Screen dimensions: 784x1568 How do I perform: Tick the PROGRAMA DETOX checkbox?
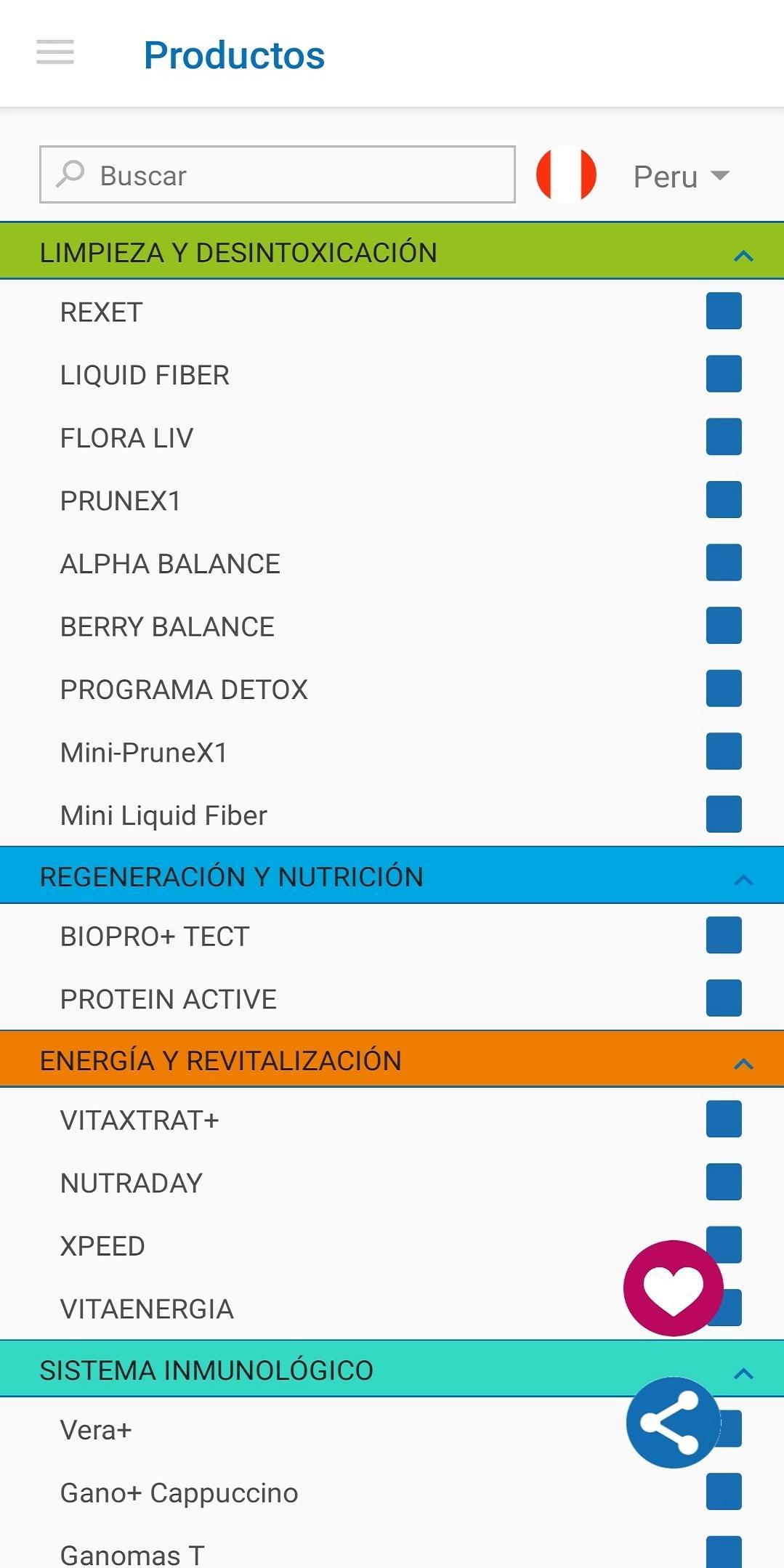pyautogui.click(x=724, y=688)
